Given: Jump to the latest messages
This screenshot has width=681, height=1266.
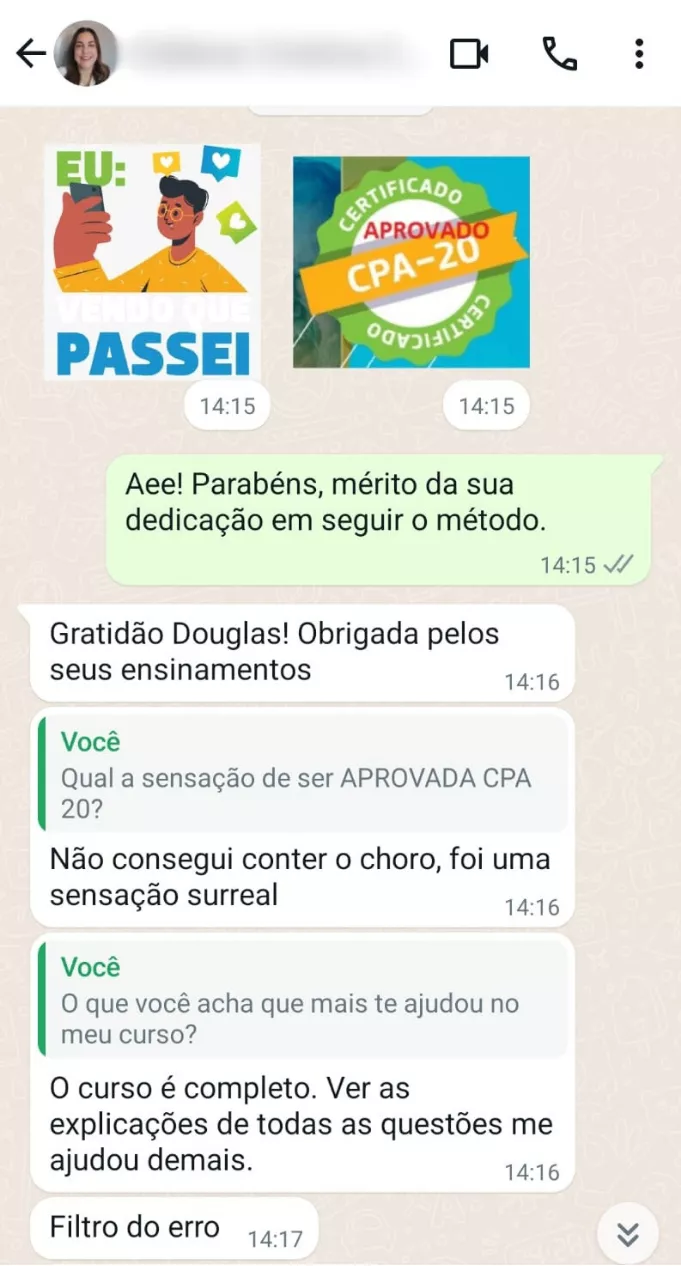Looking at the screenshot, I should click(627, 1235).
